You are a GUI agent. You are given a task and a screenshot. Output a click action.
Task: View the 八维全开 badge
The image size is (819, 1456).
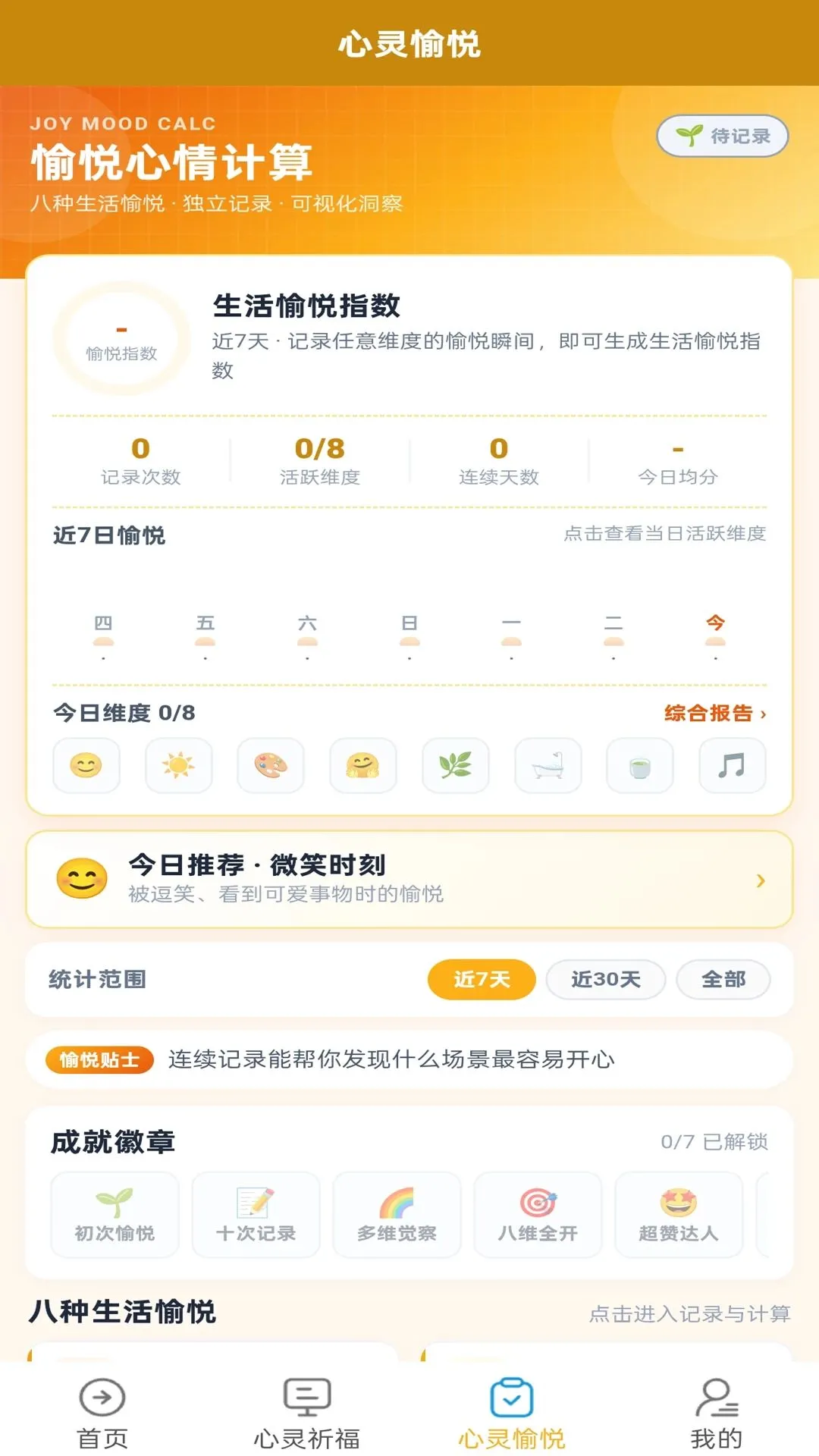[538, 1215]
